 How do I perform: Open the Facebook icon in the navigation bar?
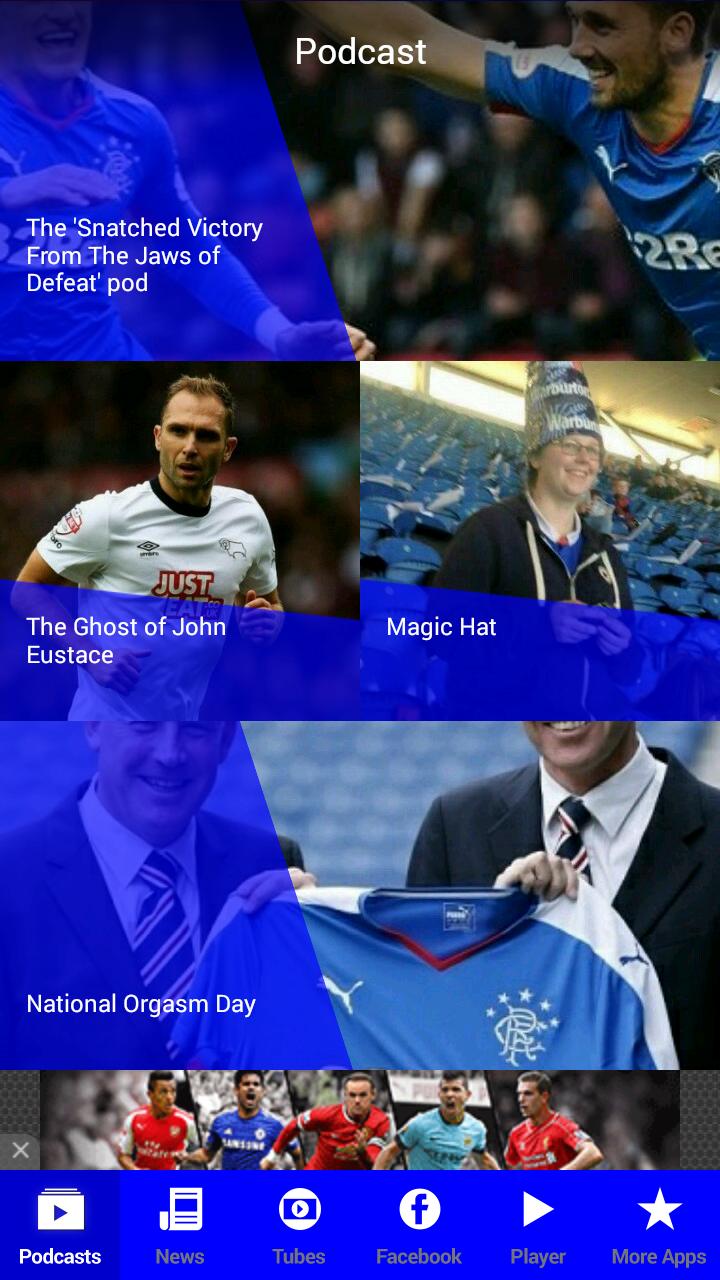pos(419,1209)
